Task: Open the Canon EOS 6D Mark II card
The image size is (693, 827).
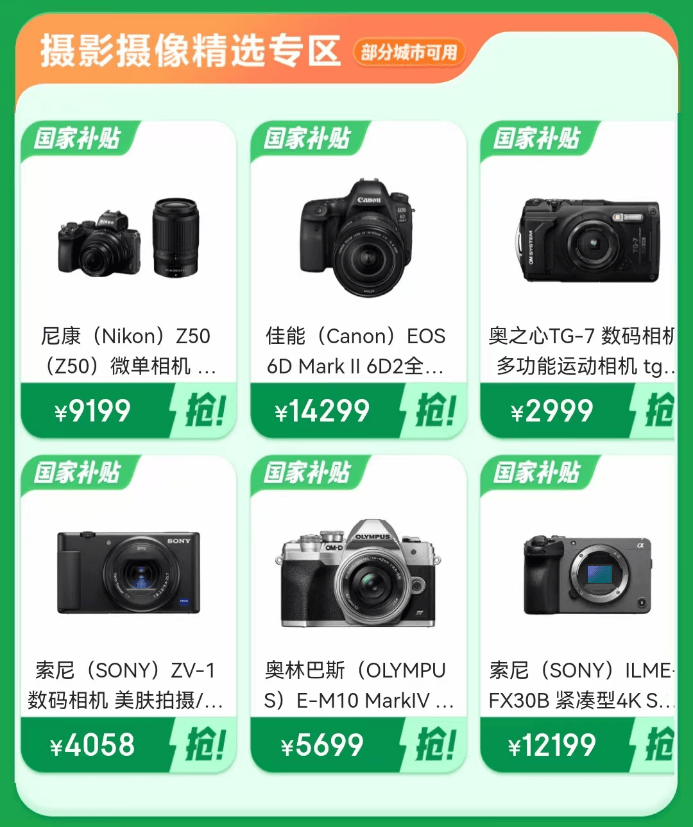Action: [357, 240]
